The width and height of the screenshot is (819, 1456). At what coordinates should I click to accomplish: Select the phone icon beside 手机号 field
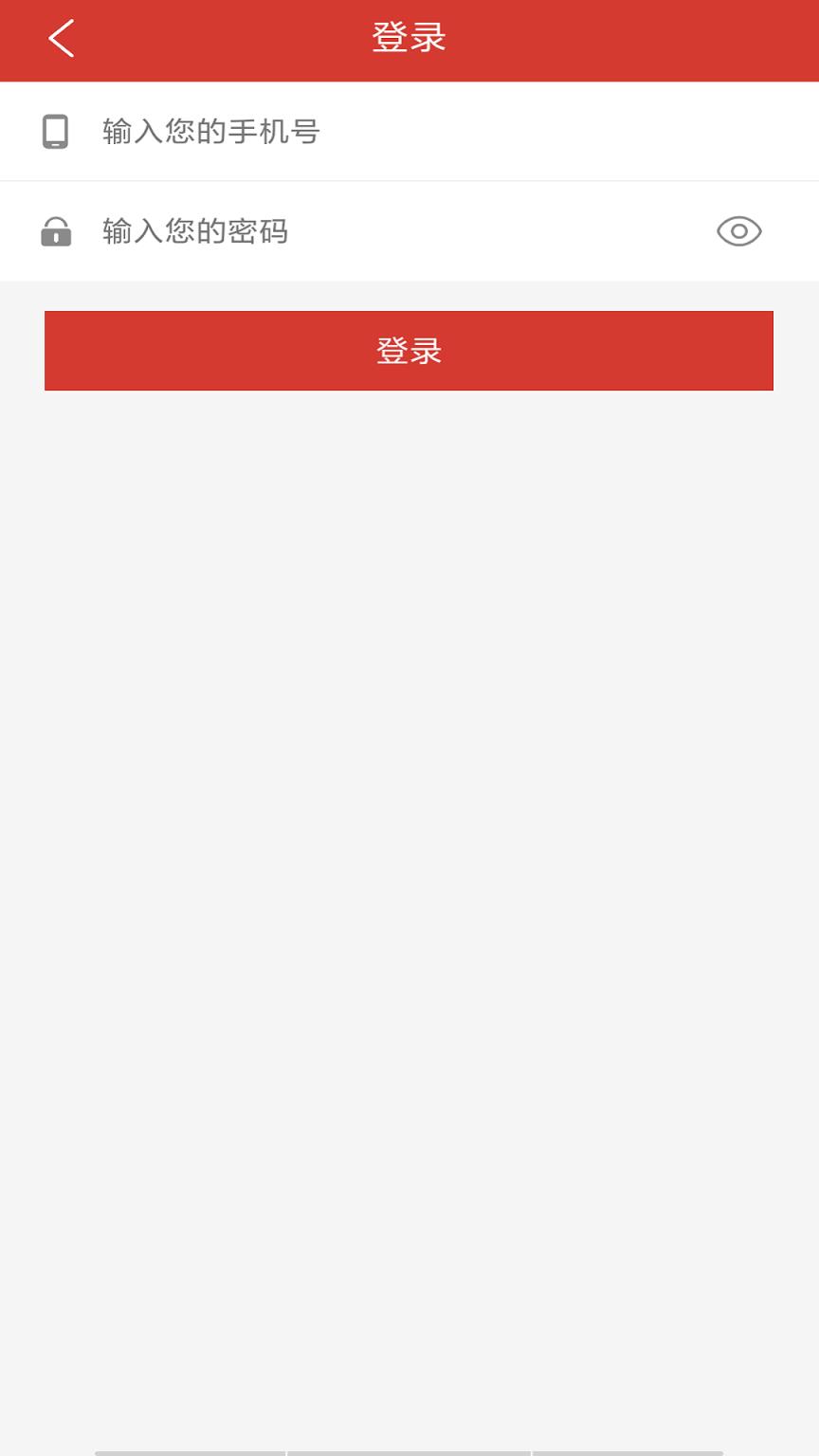[57, 132]
